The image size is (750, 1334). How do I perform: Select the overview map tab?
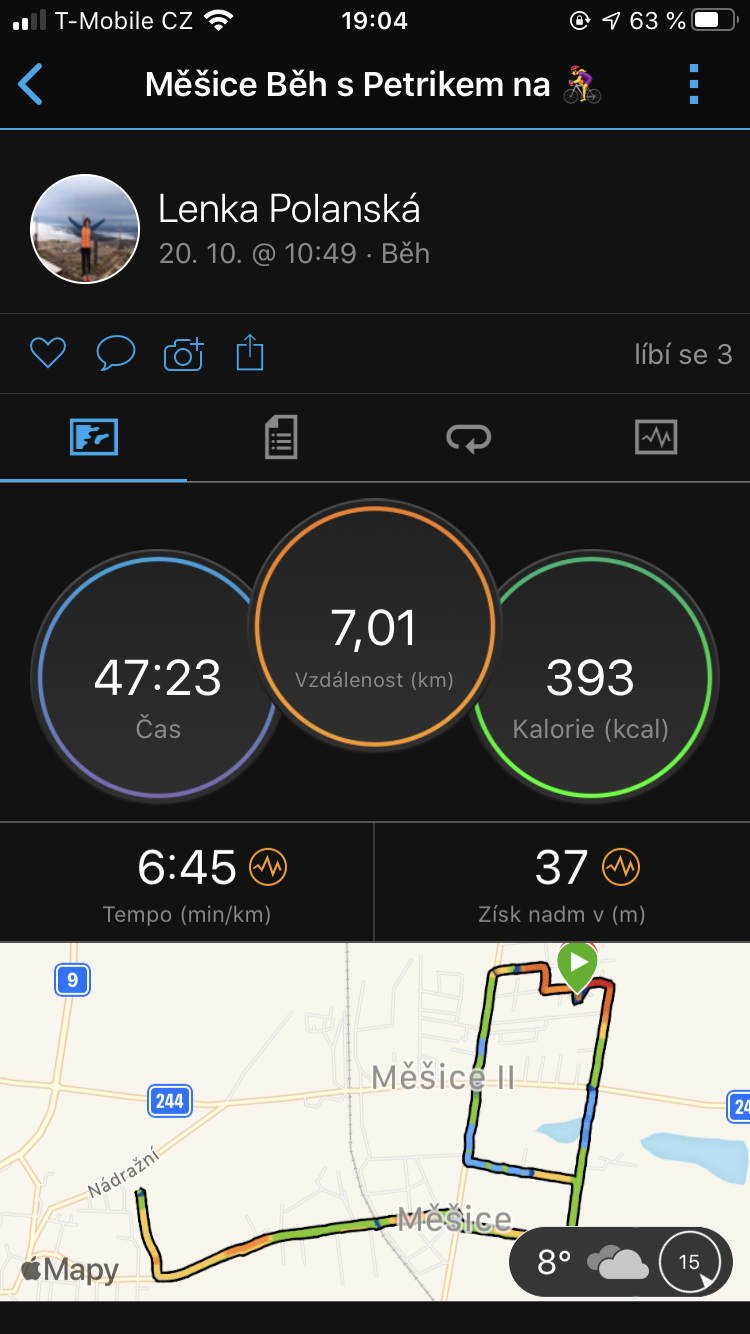click(x=94, y=437)
